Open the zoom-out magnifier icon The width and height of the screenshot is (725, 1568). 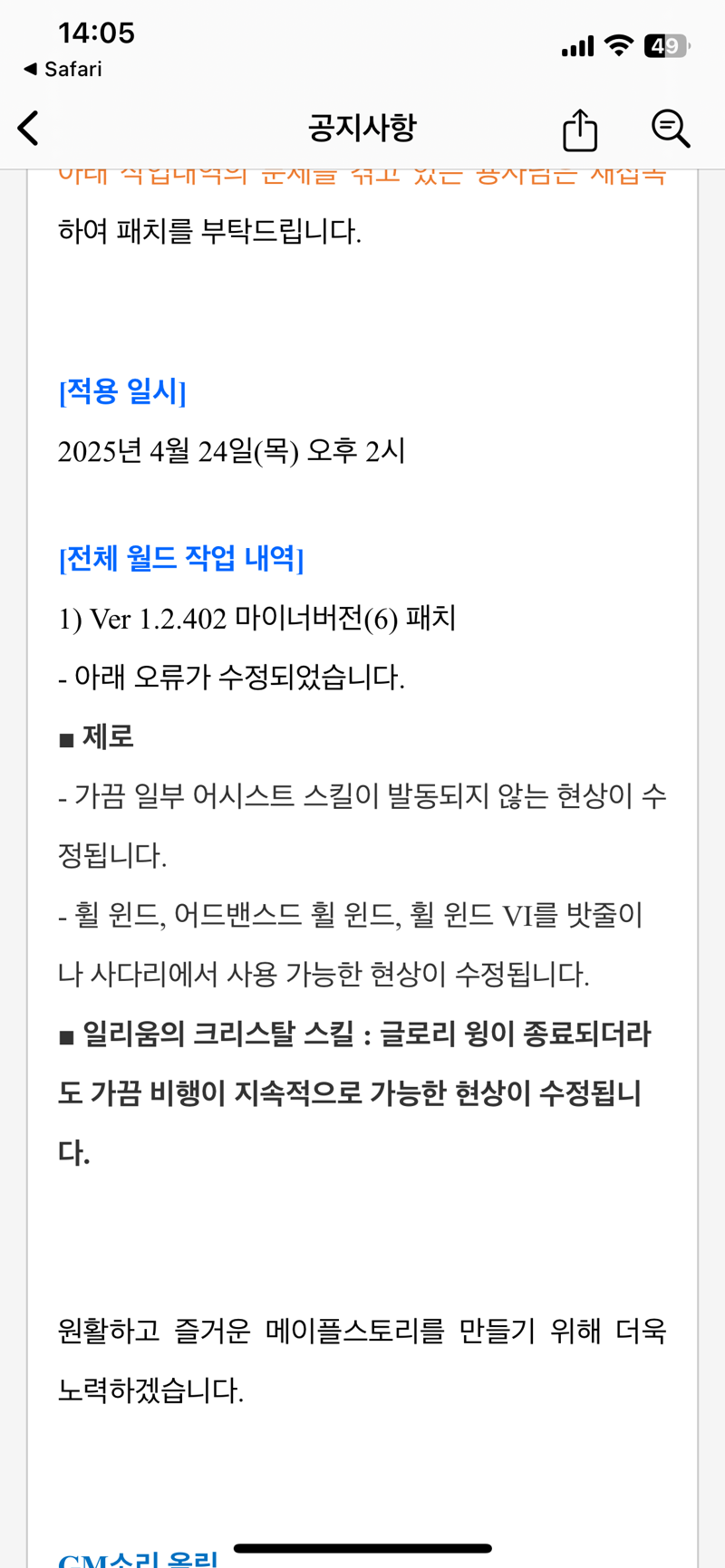click(x=671, y=129)
